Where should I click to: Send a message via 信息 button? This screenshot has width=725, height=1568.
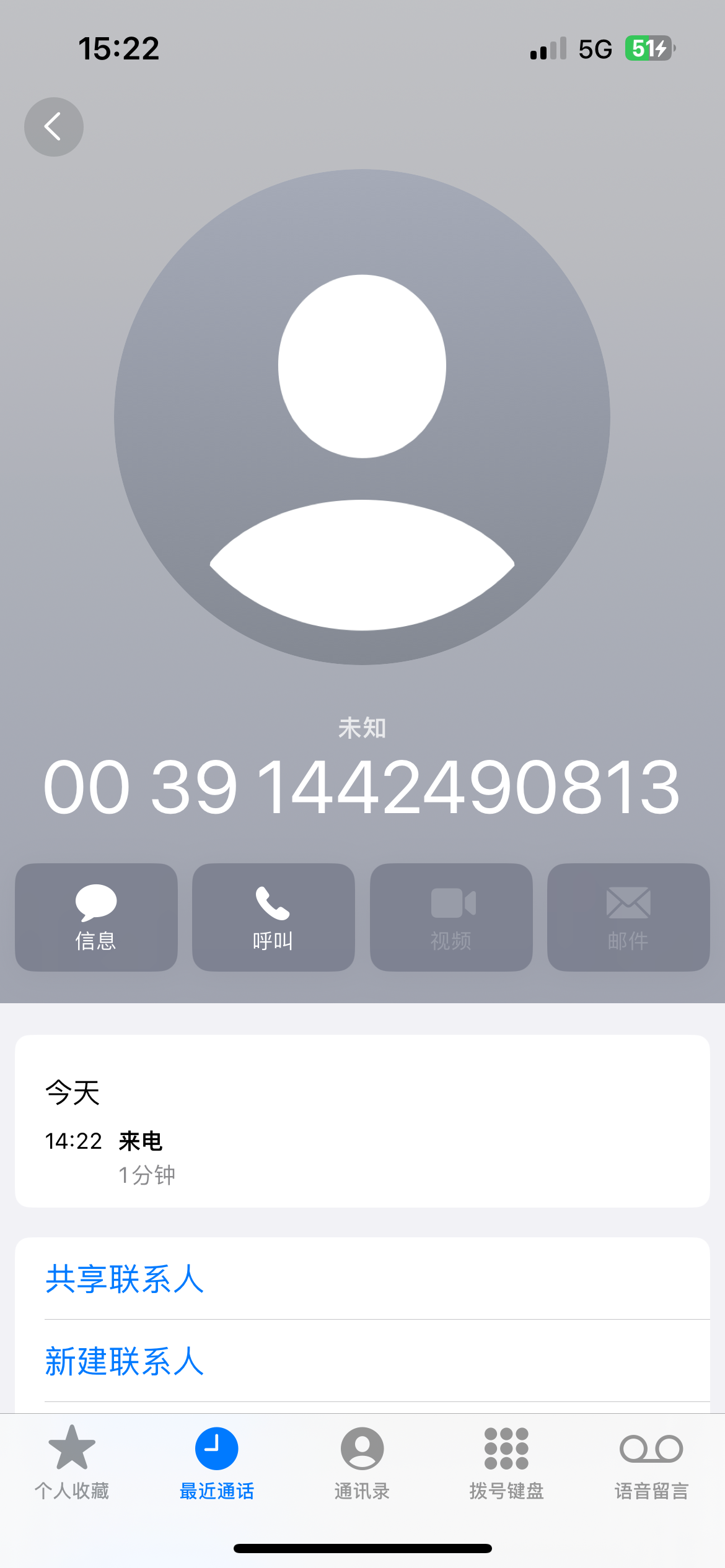96,917
